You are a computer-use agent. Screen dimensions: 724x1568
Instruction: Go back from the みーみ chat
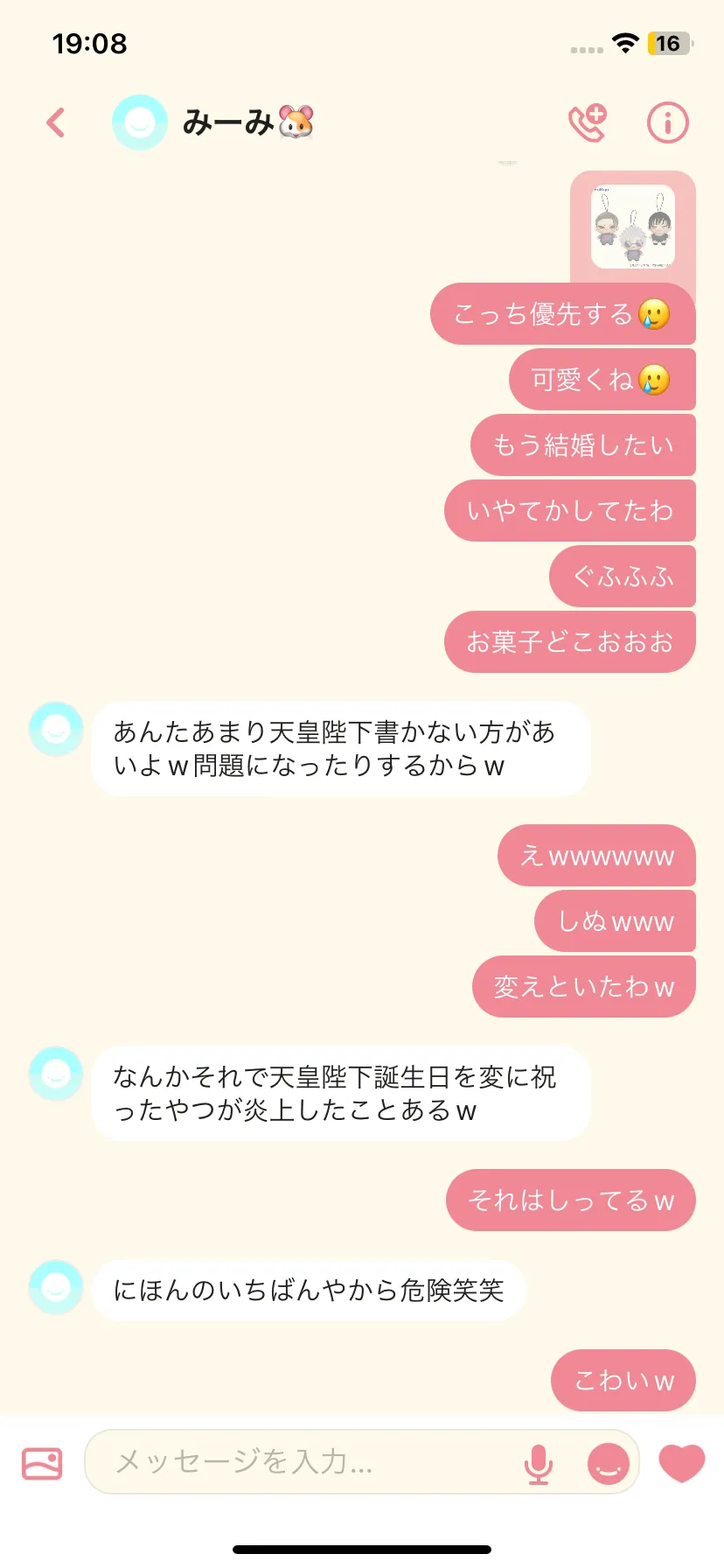[56, 122]
